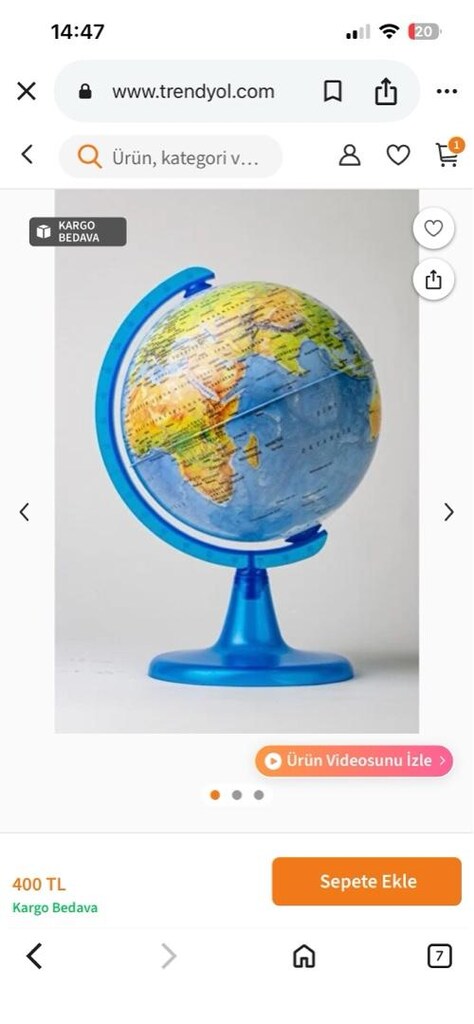Screen dimensions: 474x1024
Task: Show the next product image
Action: tap(449, 512)
